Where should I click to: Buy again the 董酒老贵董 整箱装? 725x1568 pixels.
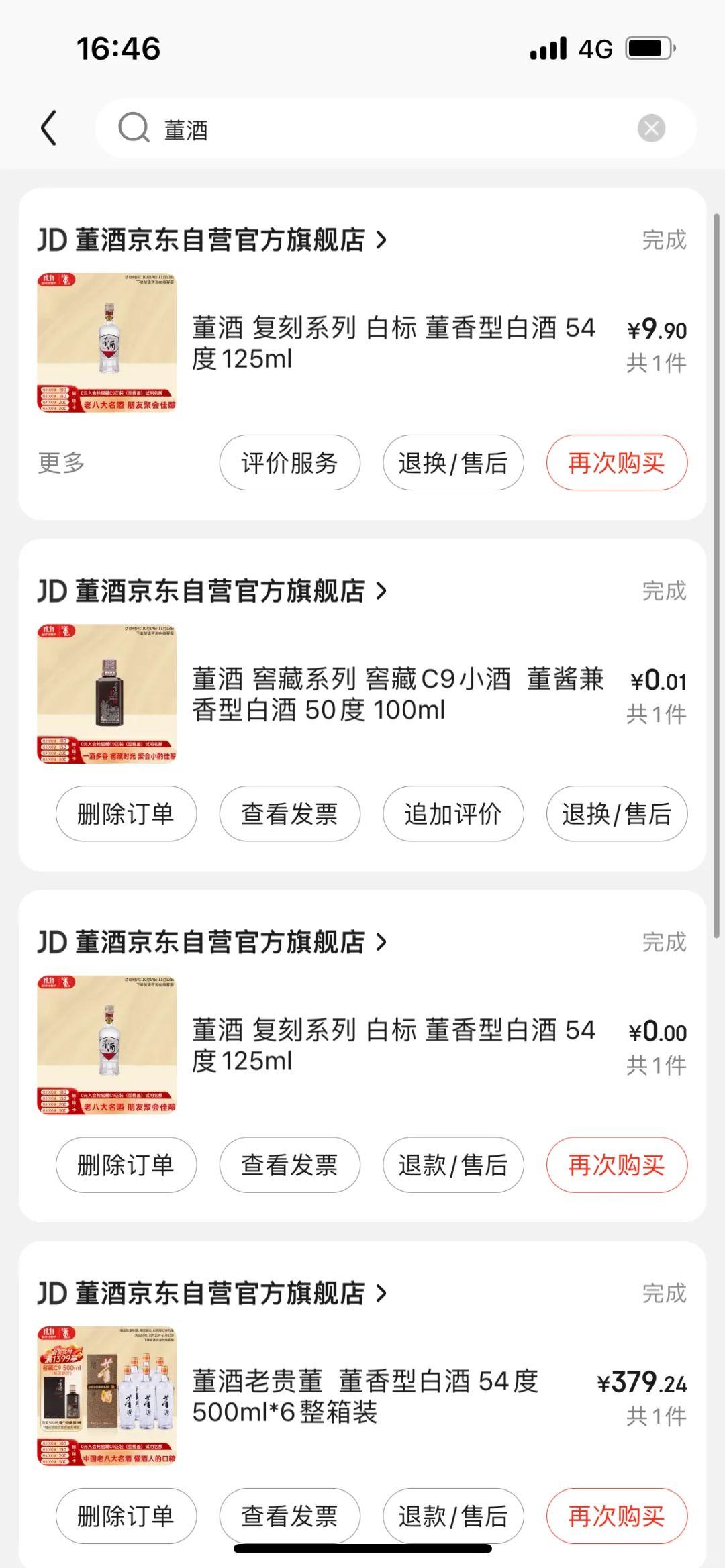(616, 1516)
